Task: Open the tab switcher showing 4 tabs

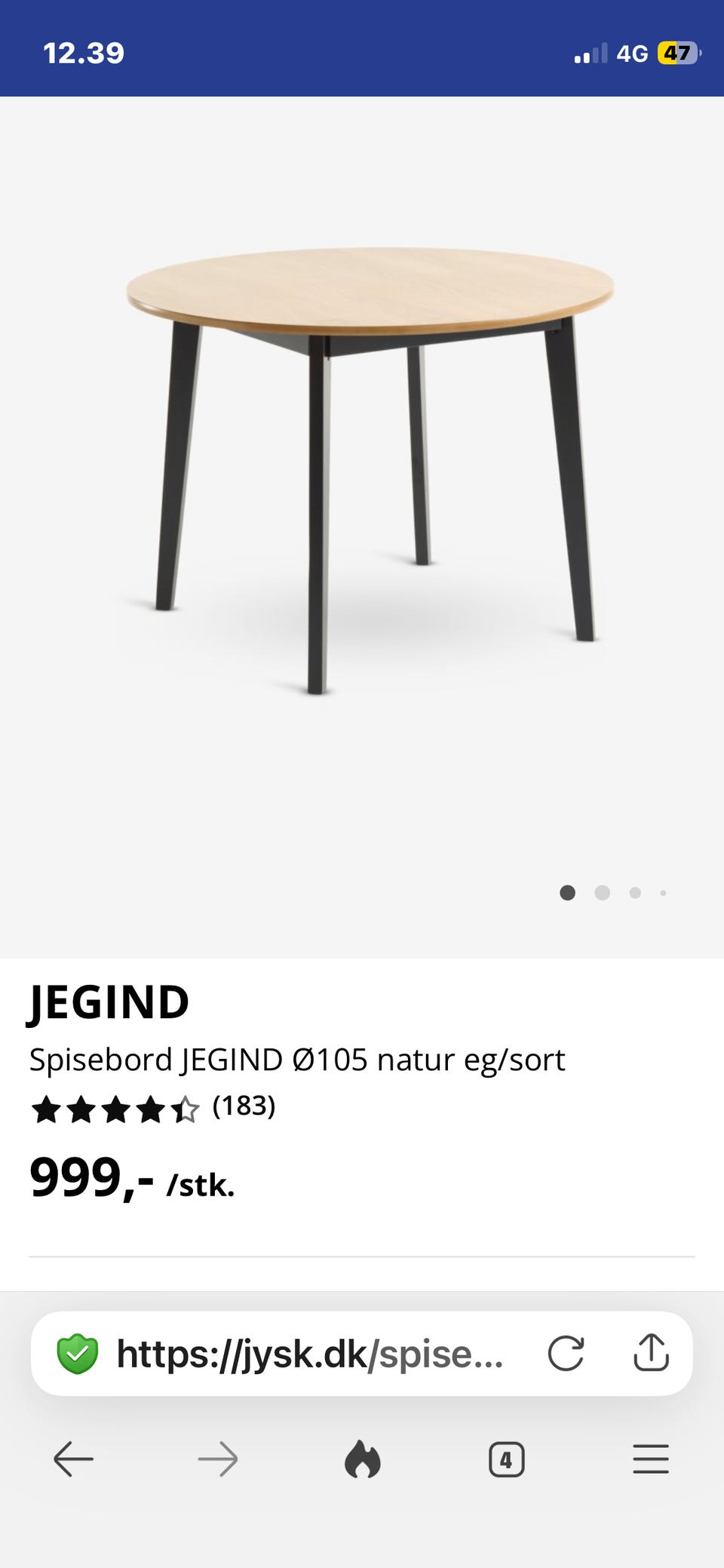Action: click(x=506, y=1459)
